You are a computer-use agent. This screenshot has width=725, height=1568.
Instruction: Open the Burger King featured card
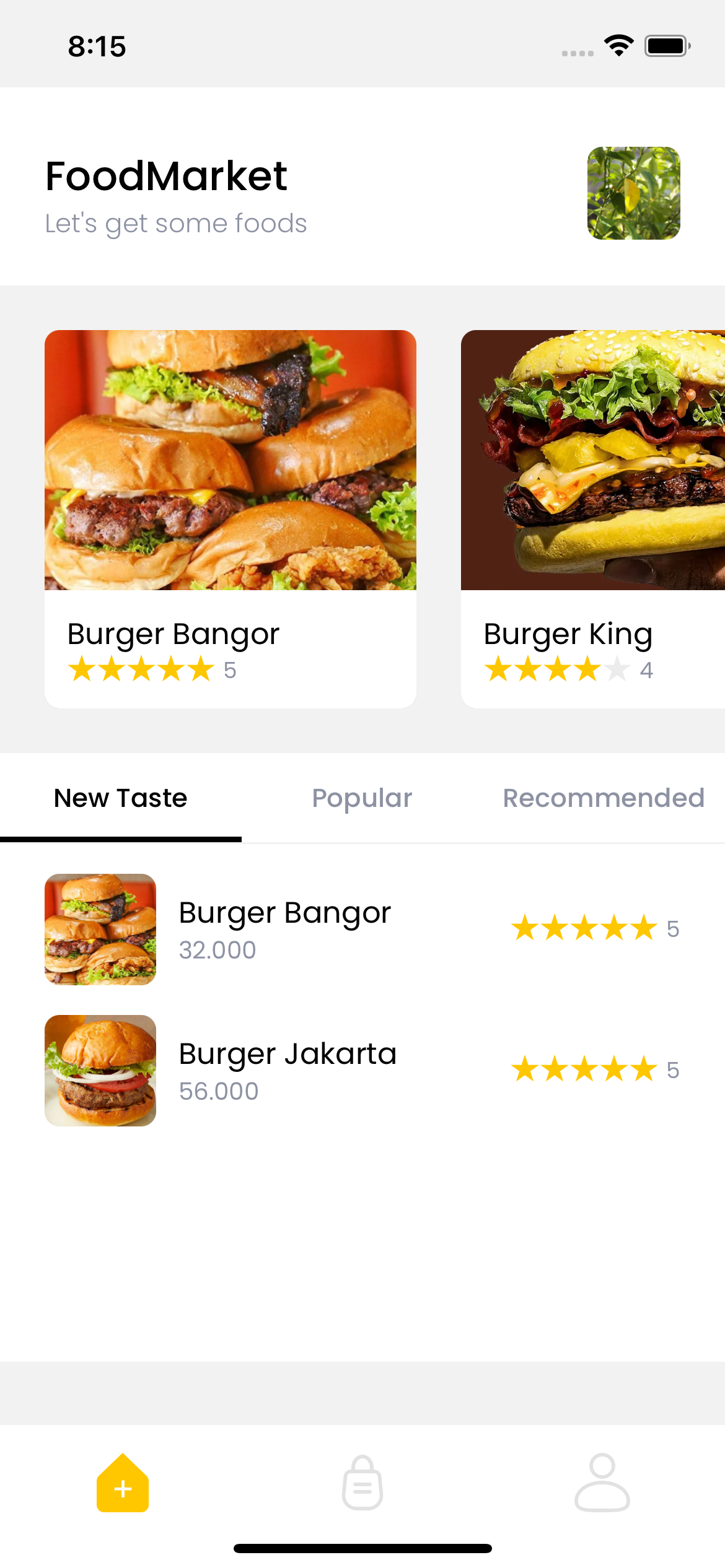coord(592,519)
